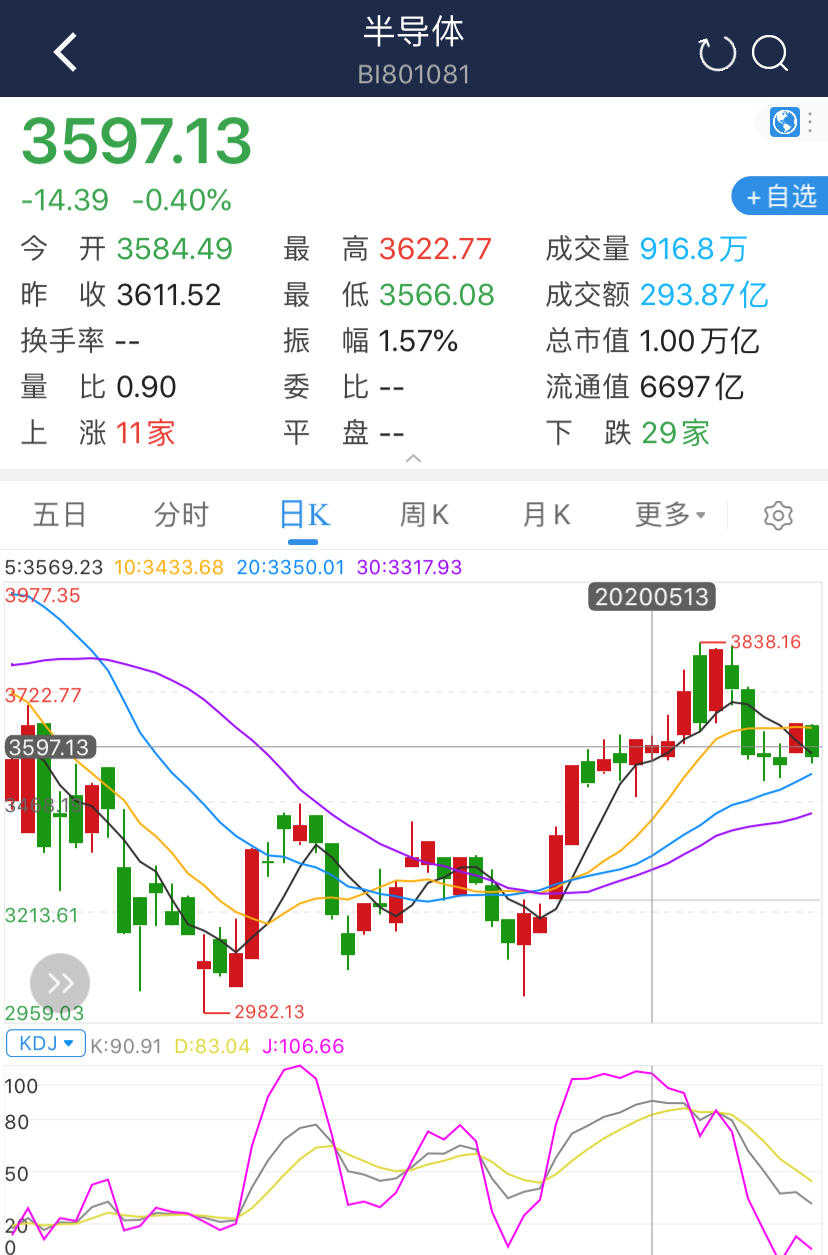Switch to the 分时 chart tab
This screenshot has height=1255, width=828.
click(x=181, y=515)
